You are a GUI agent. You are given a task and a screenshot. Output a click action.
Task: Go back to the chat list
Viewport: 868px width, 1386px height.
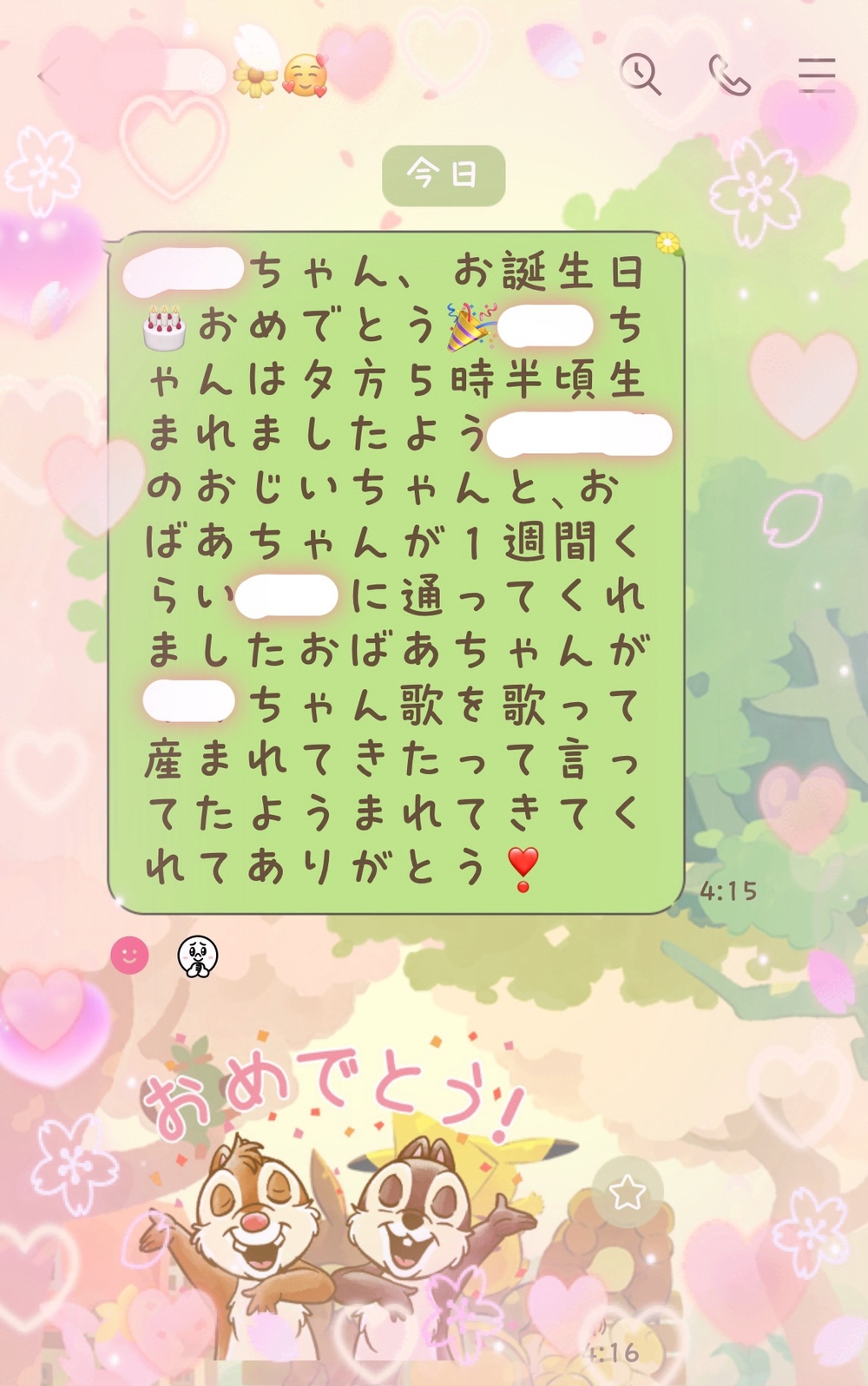click(47, 76)
